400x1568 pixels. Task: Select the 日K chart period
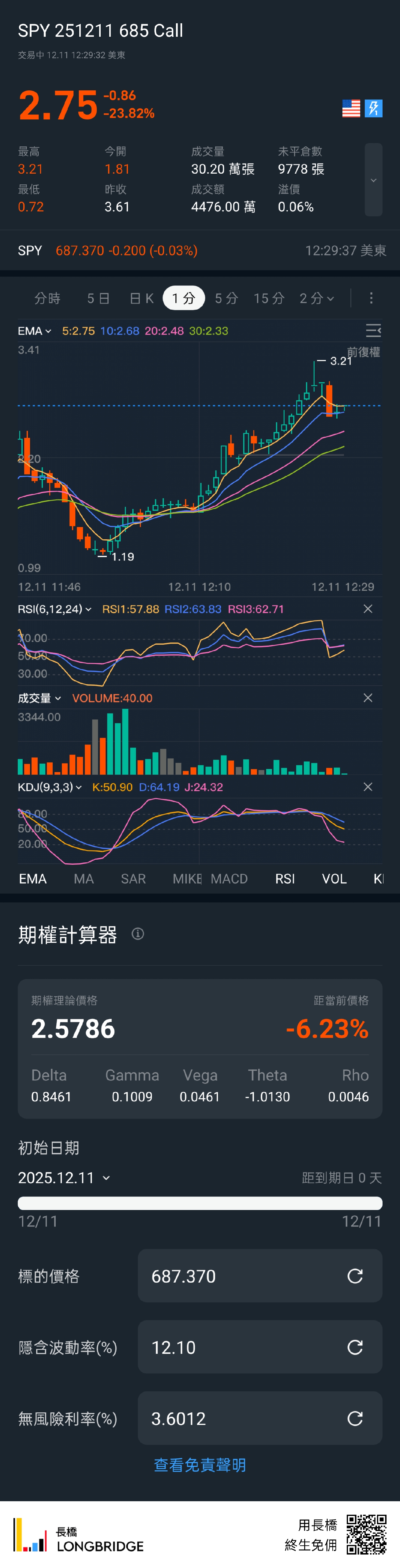click(142, 298)
